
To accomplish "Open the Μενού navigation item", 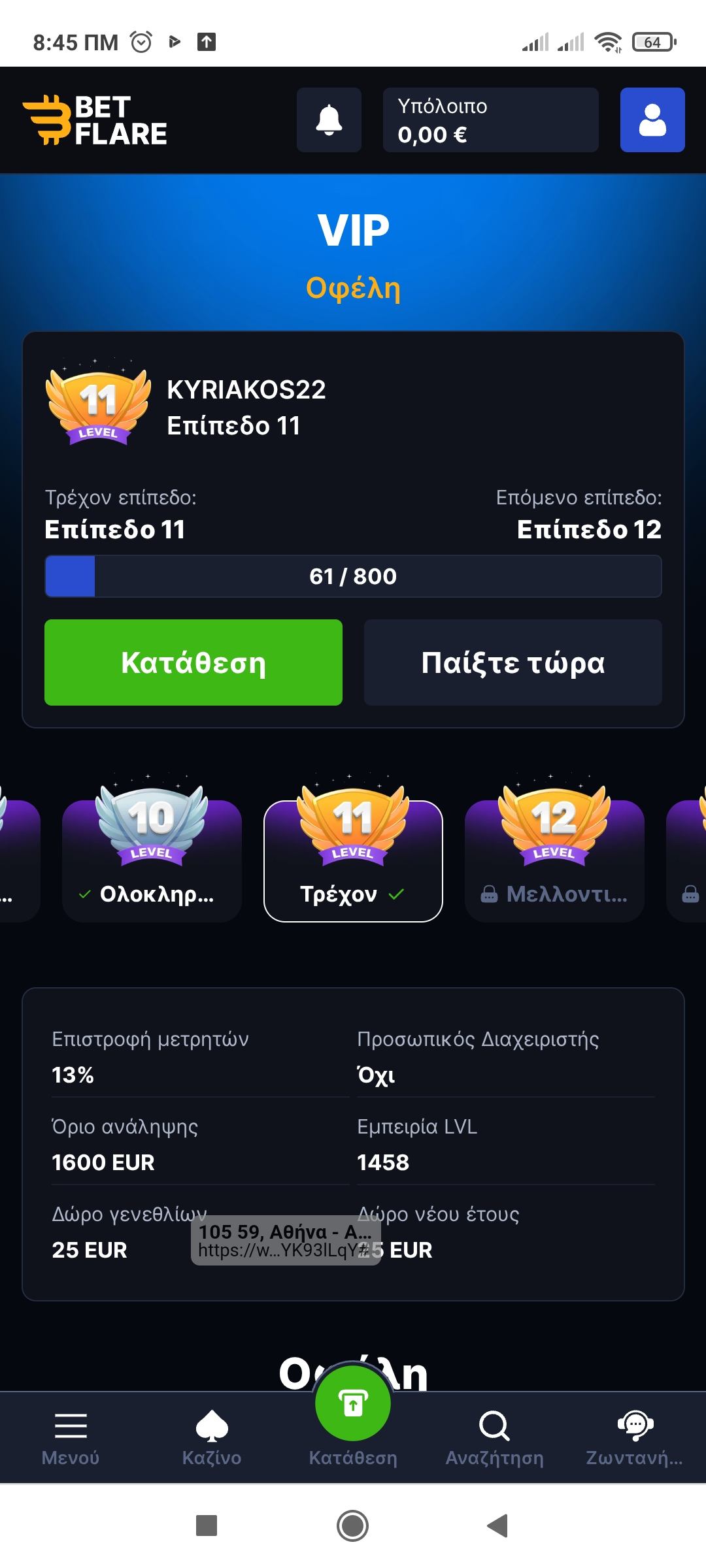I will coord(71,1439).
